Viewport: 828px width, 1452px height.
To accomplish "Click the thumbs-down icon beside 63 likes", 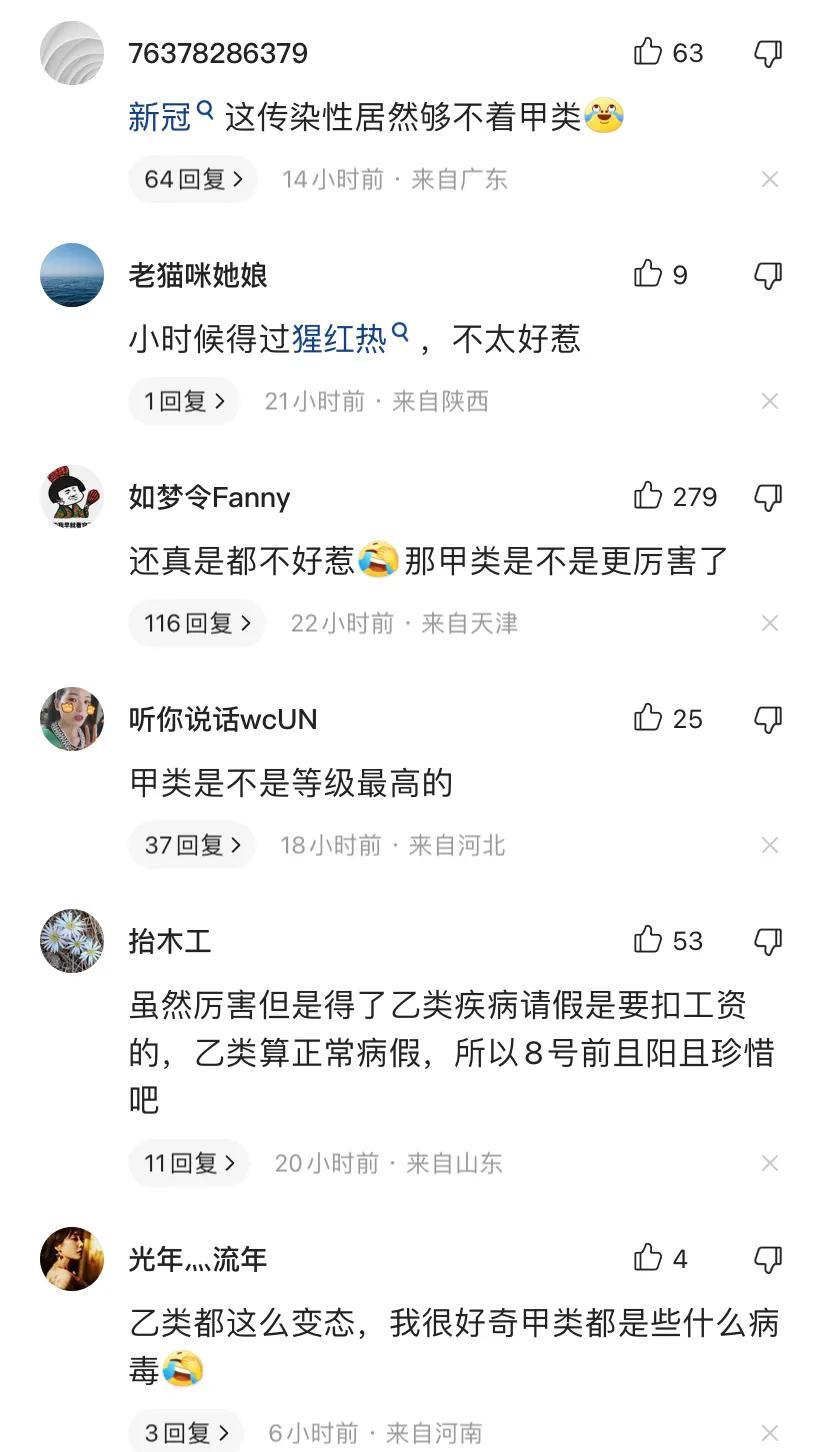I will click(767, 53).
